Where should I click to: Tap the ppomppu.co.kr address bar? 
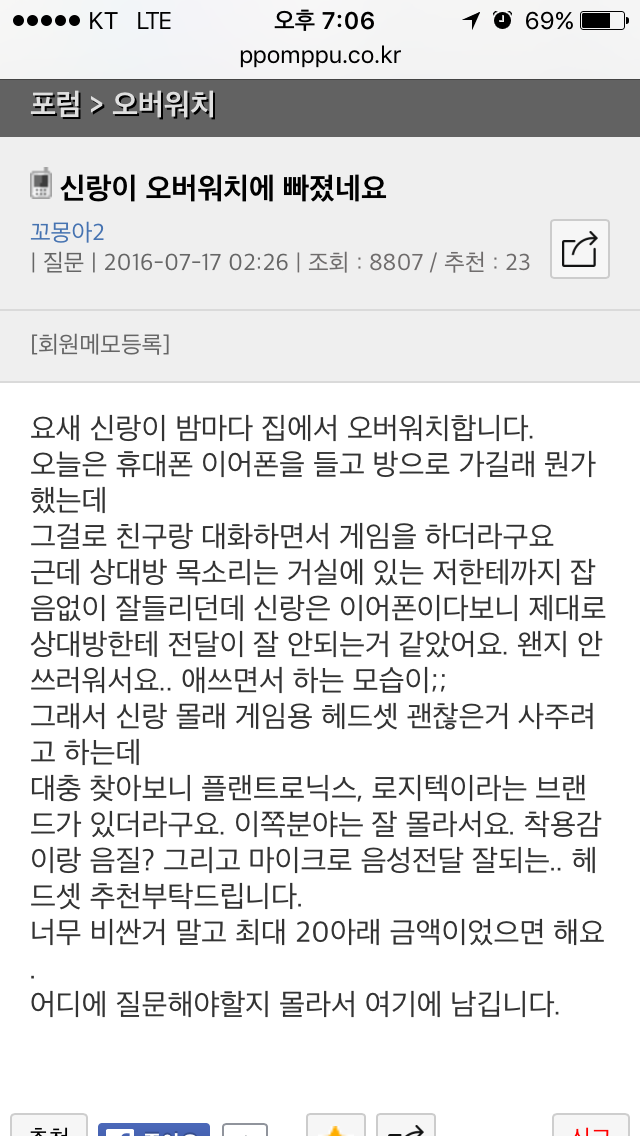tap(320, 55)
